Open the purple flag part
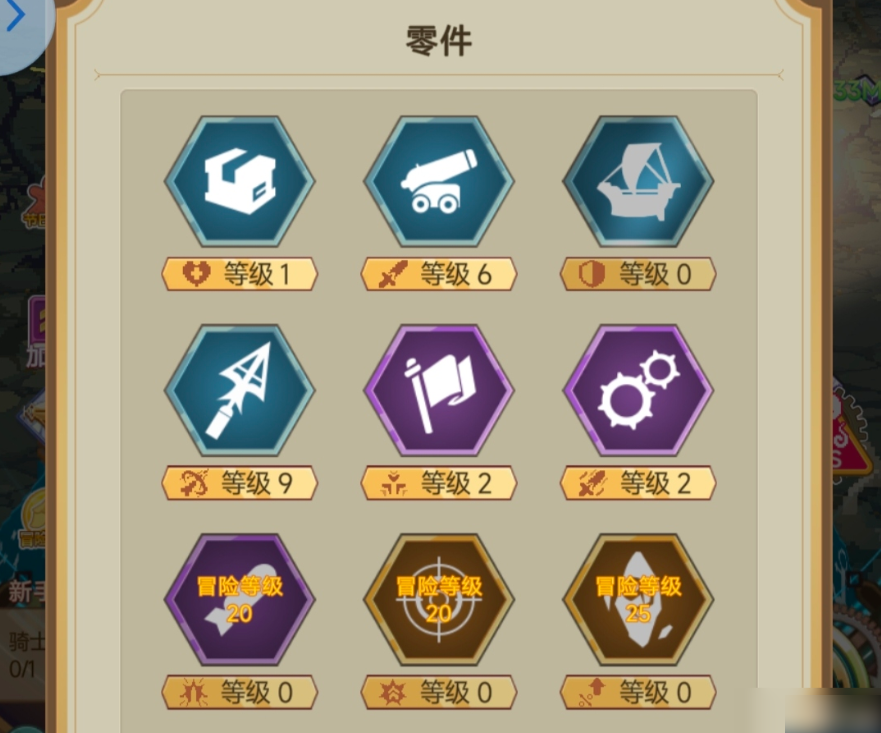 [439, 391]
